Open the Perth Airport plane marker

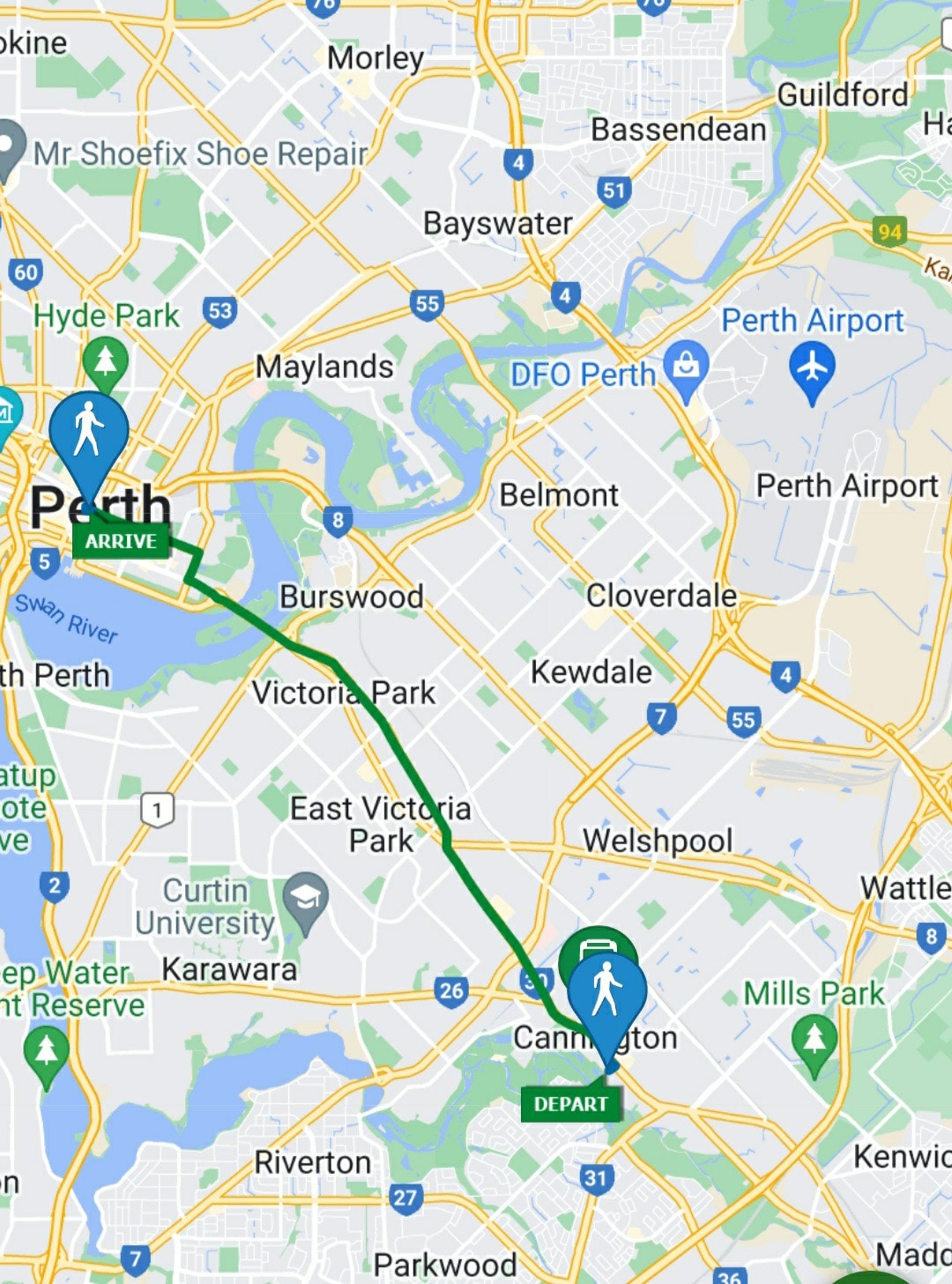812,367
